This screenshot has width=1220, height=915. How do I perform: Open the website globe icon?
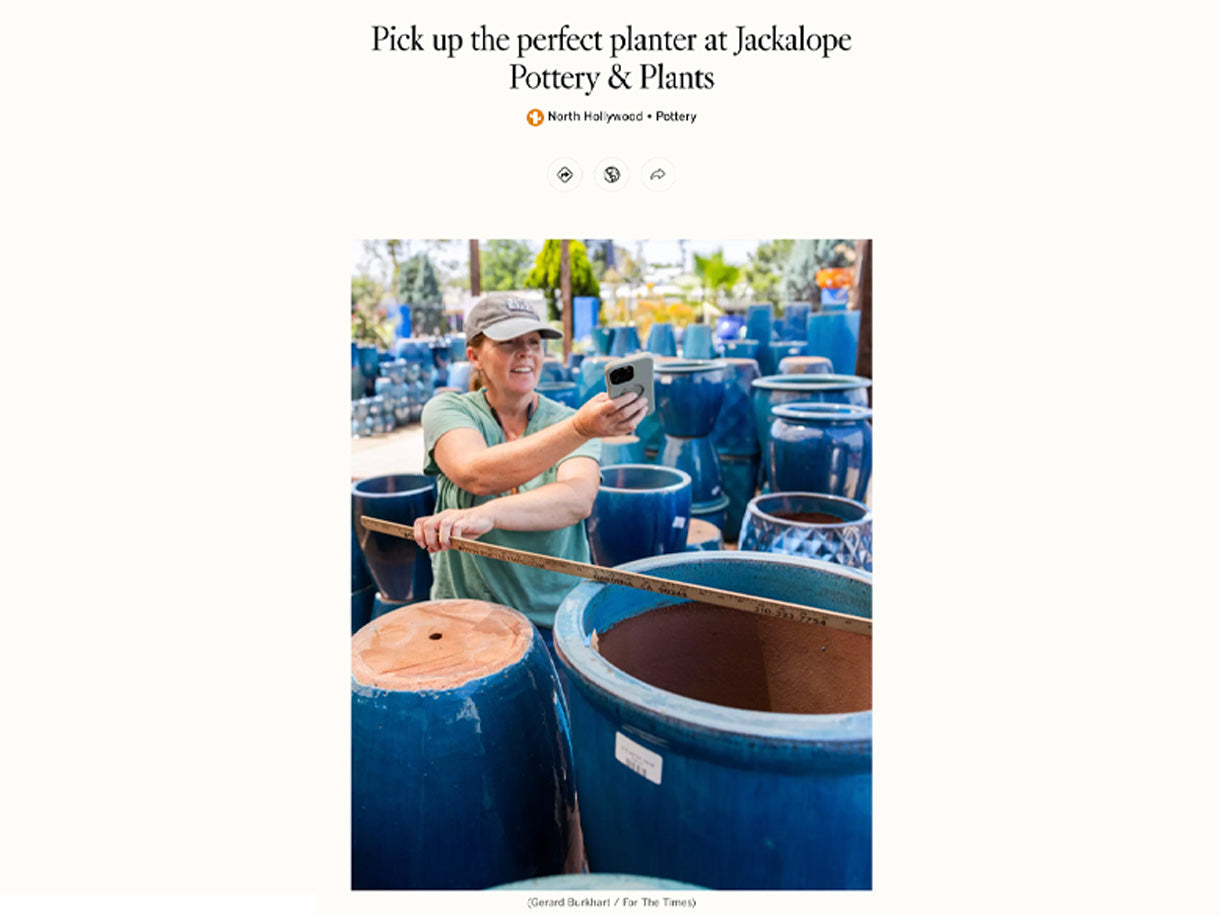coord(611,175)
